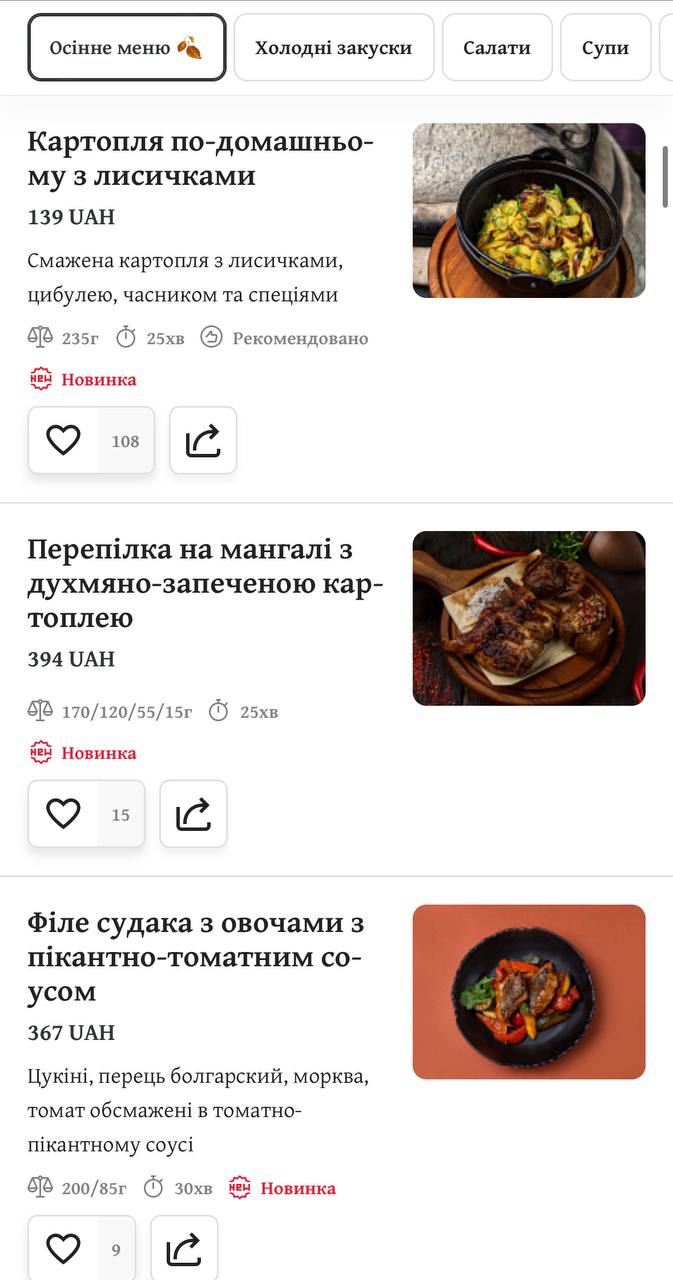This screenshot has height=1280, width=673.
Task: Select the Осіннє меню category chip
Action: coord(126,47)
